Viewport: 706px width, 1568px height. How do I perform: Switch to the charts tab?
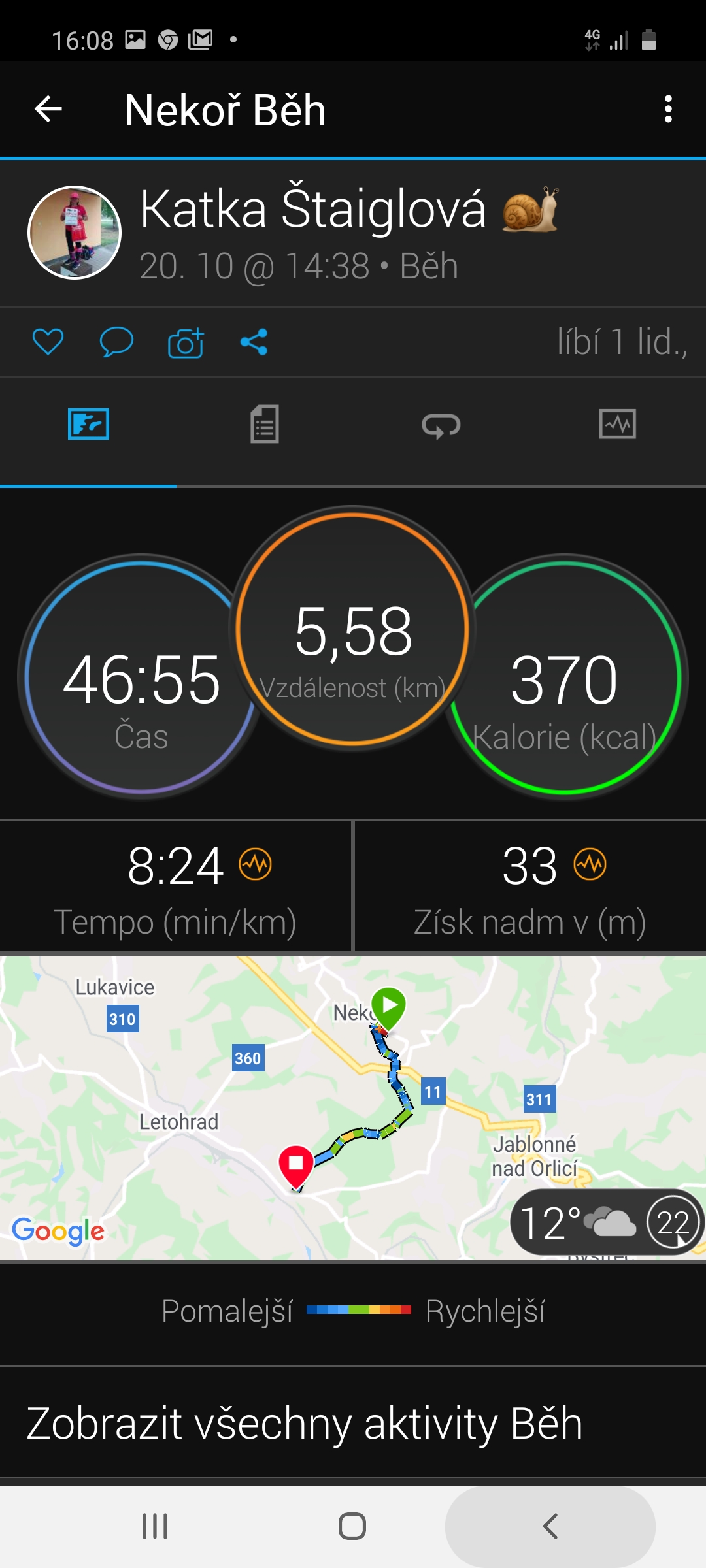pyautogui.click(x=618, y=425)
